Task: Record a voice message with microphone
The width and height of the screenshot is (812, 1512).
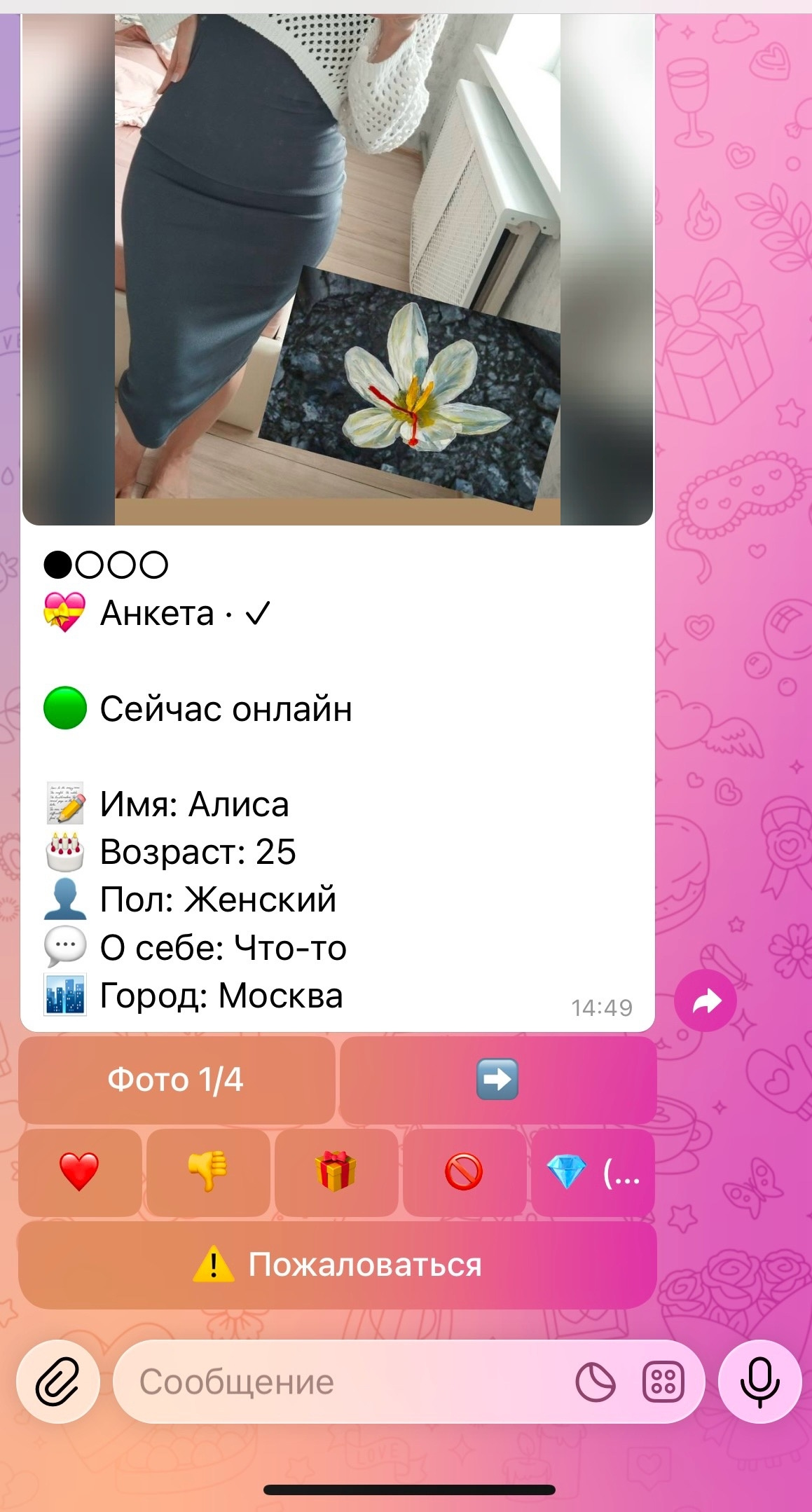Action: tap(760, 1382)
